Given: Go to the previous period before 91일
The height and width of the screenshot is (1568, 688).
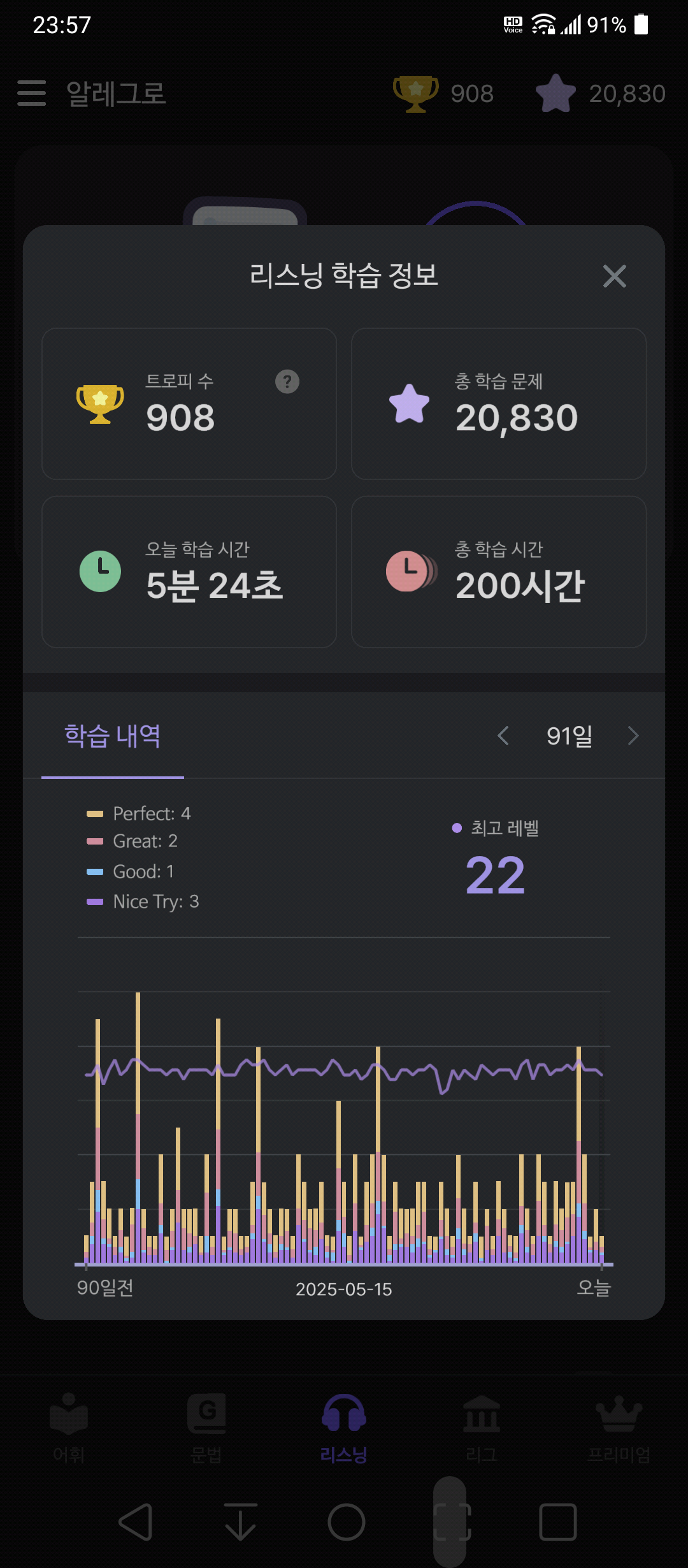Looking at the screenshot, I should click(503, 736).
